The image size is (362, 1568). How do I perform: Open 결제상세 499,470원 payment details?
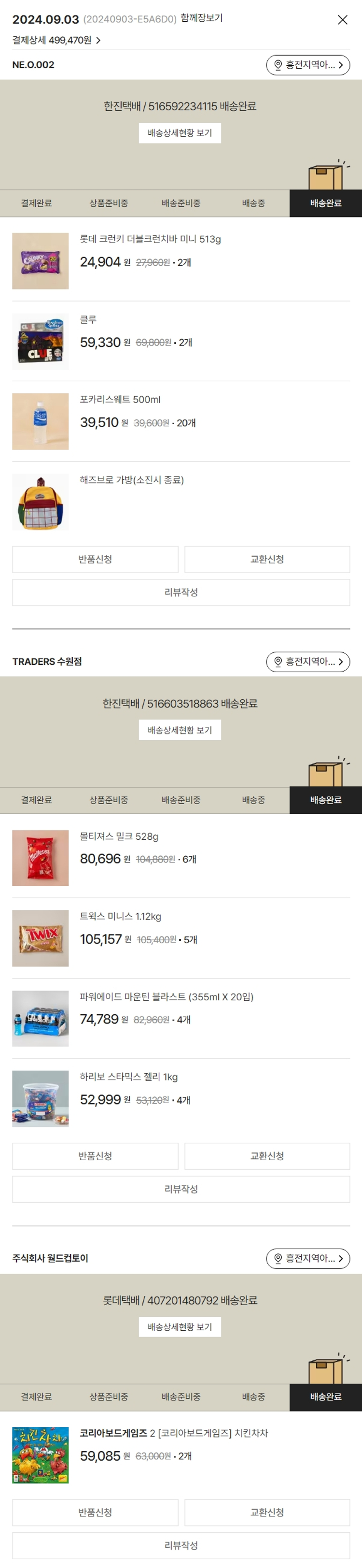coord(56,40)
